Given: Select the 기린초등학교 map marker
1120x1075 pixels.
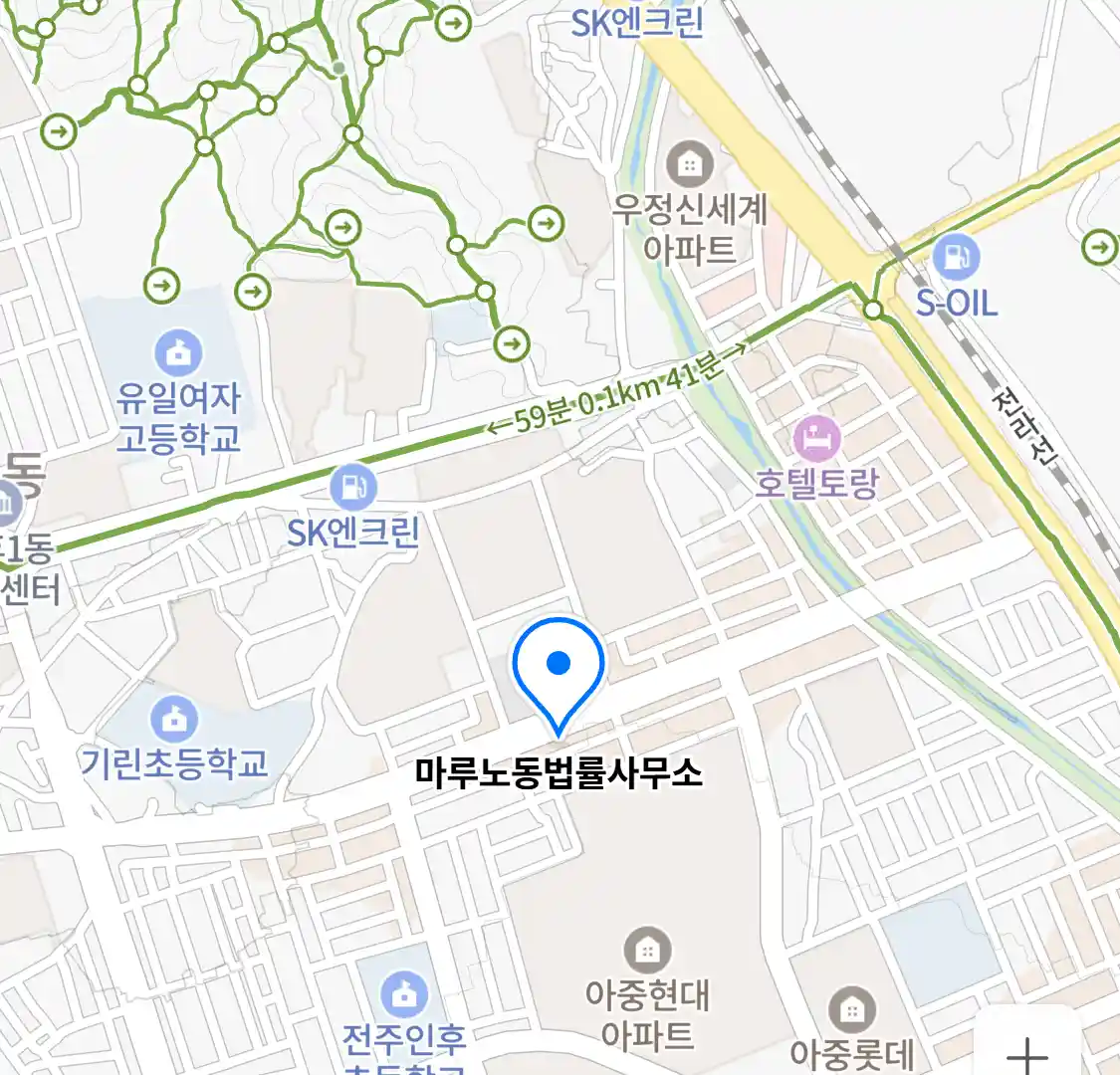Looking at the screenshot, I should (x=175, y=719).
